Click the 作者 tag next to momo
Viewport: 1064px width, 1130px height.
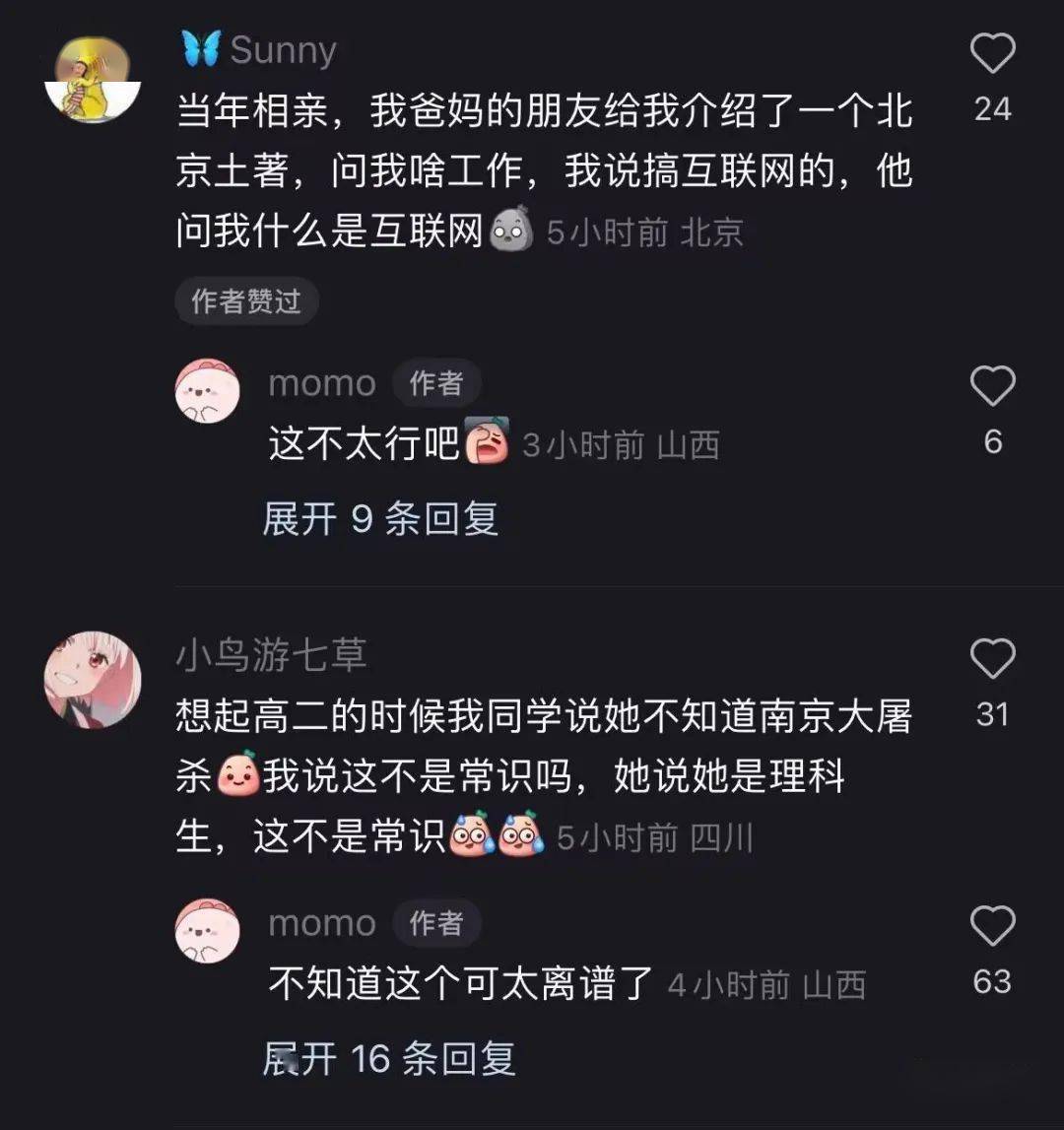(434, 383)
